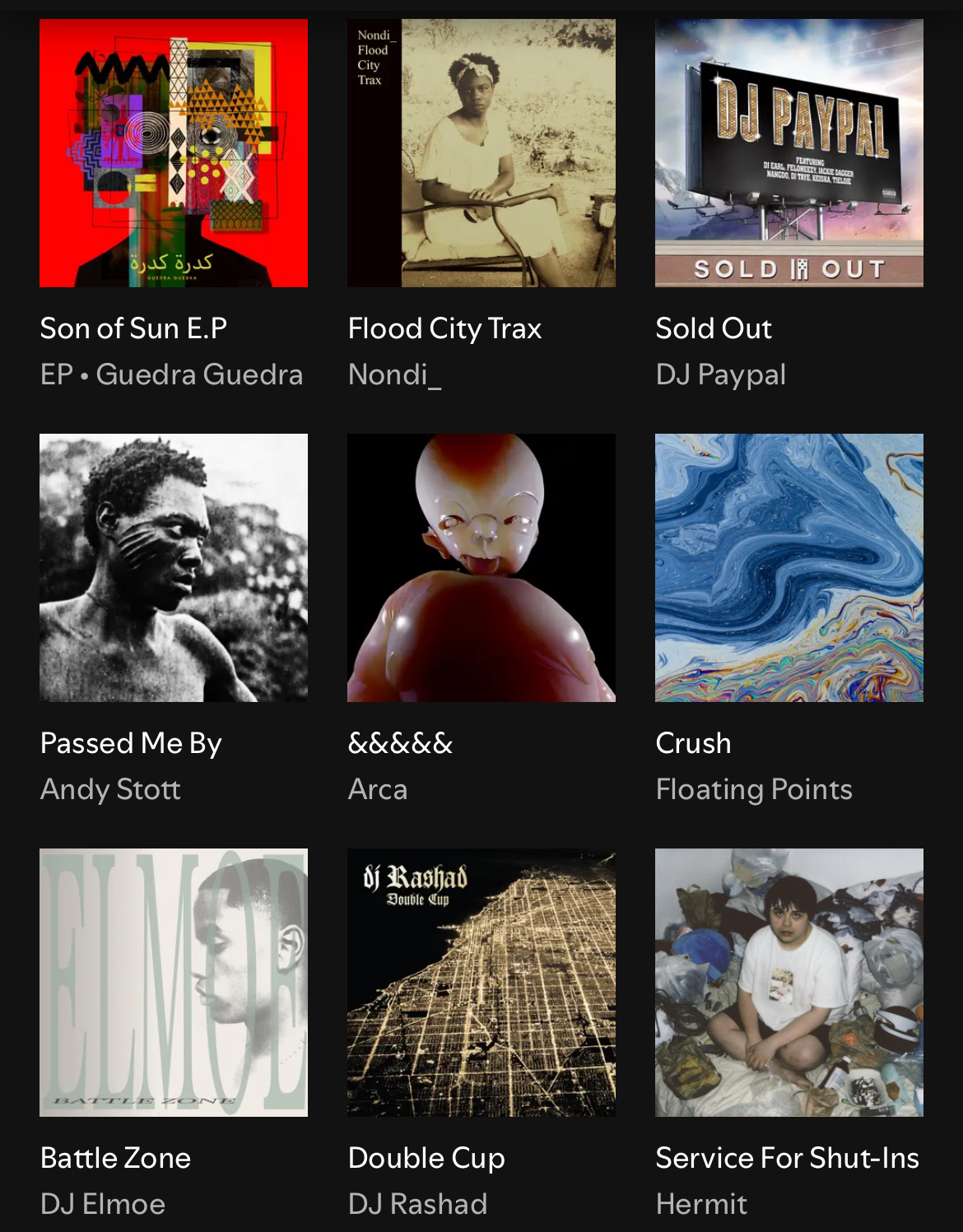Open Double Cup by DJ Rashad
Image resolution: width=963 pixels, height=1232 pixels.
click(x=481, y=982)
